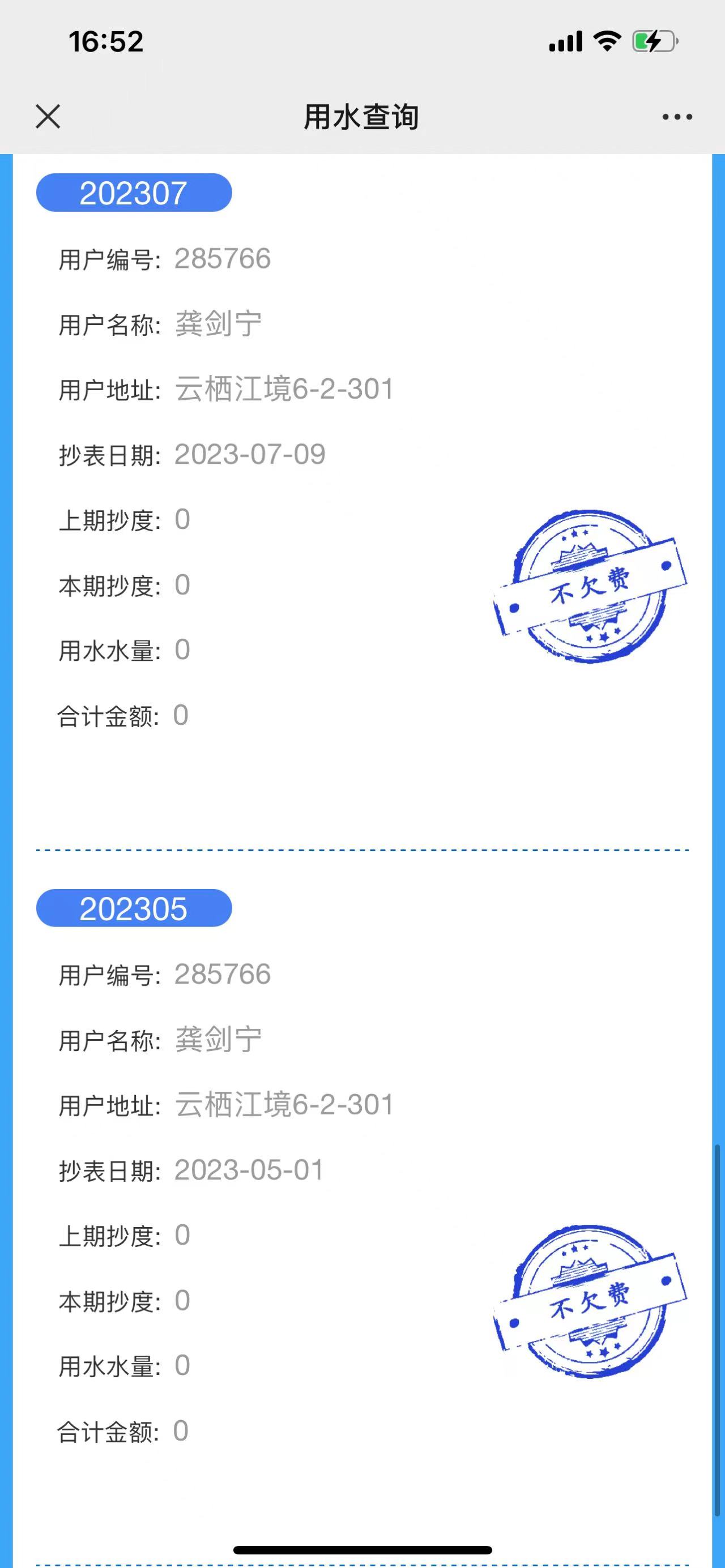Close the 用水查询 page
The image size is (725, 1568).
pyautogui.click(x=48, y=116)
